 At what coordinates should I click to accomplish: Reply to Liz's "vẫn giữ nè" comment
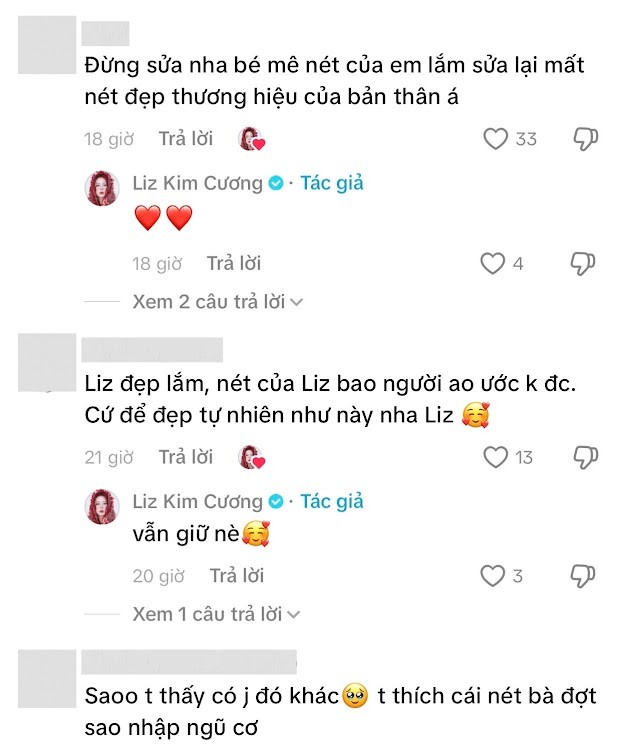tap(237, 576)
